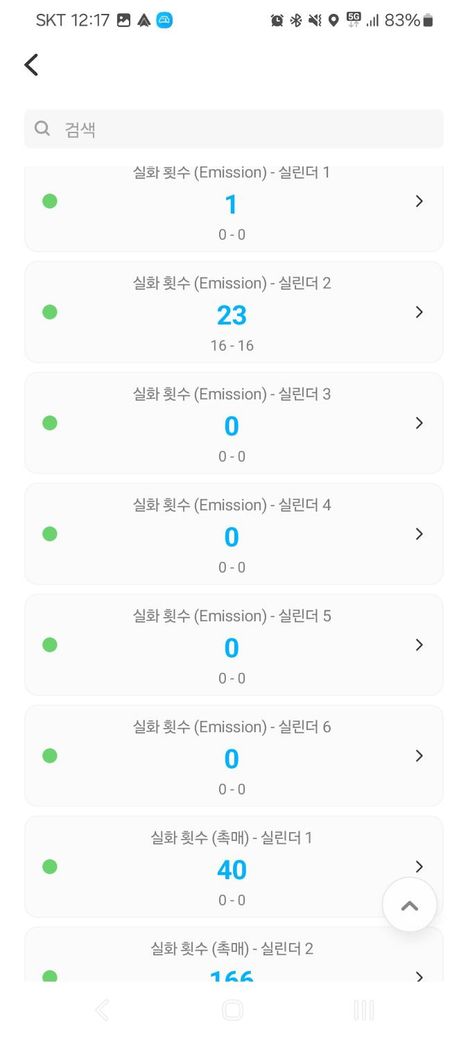Open 실화 횟수 (Emission) - 실린더 2 card
The height and width of the screenshot is (1040, 468).
(x=233, y=312)
